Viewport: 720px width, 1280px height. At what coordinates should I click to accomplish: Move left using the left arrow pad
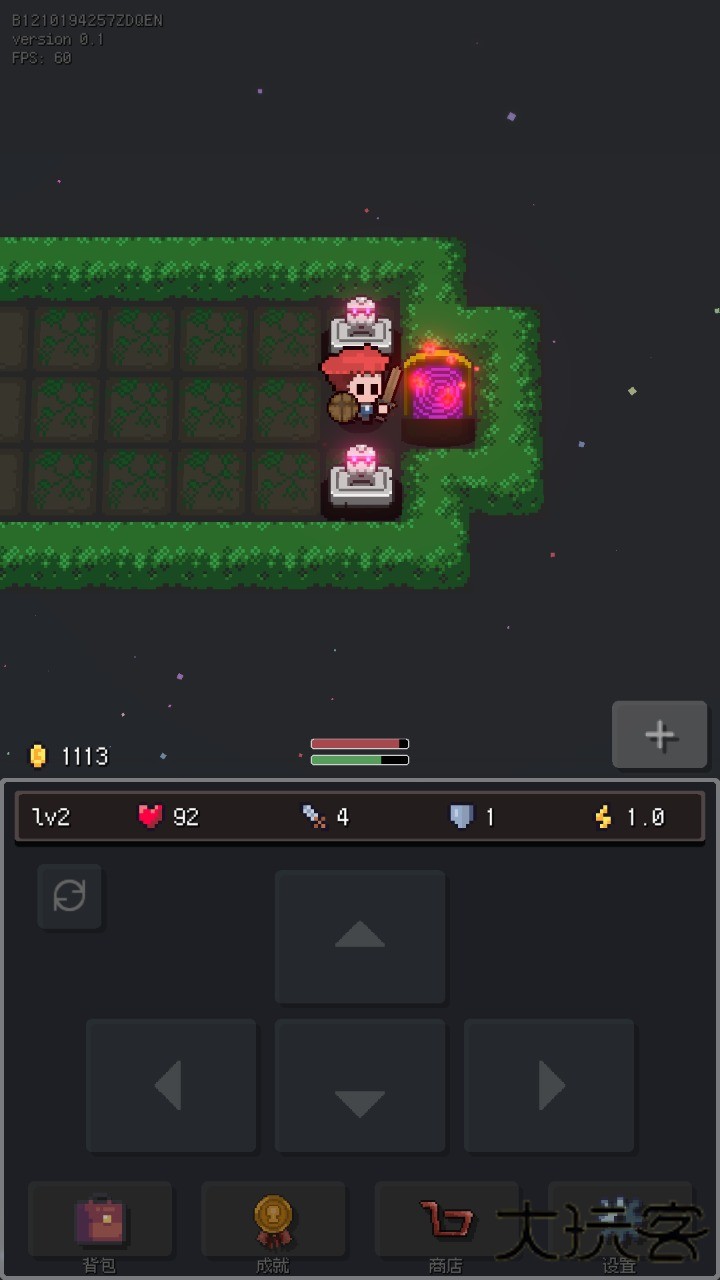pyautogui.click(x=170, y=1085)
